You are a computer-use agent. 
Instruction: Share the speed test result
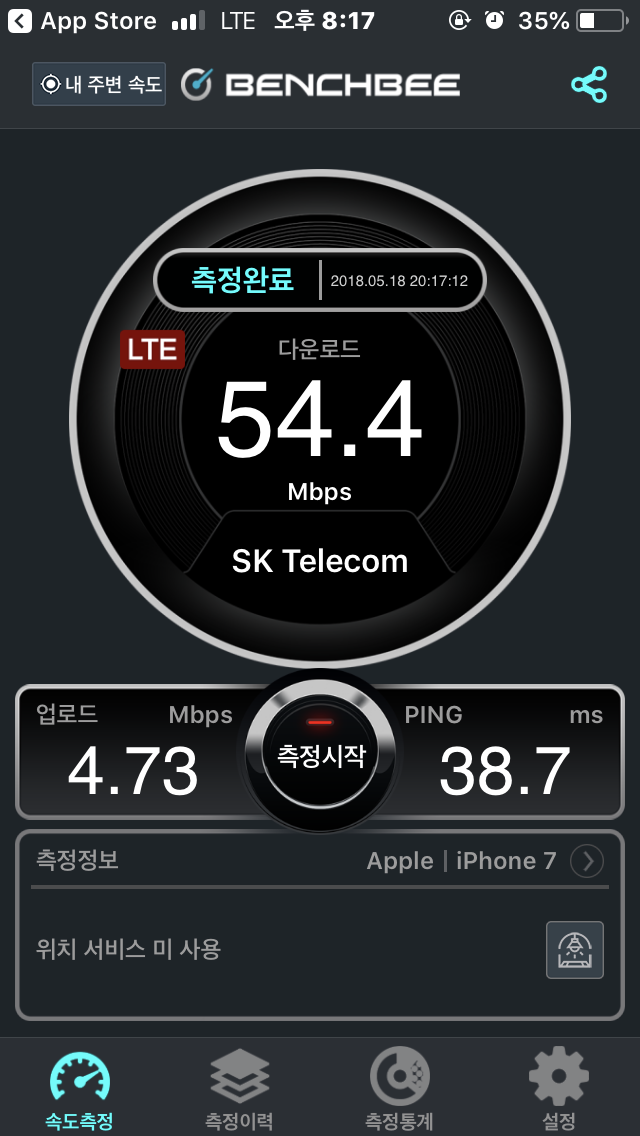click(x=589, y=85)
